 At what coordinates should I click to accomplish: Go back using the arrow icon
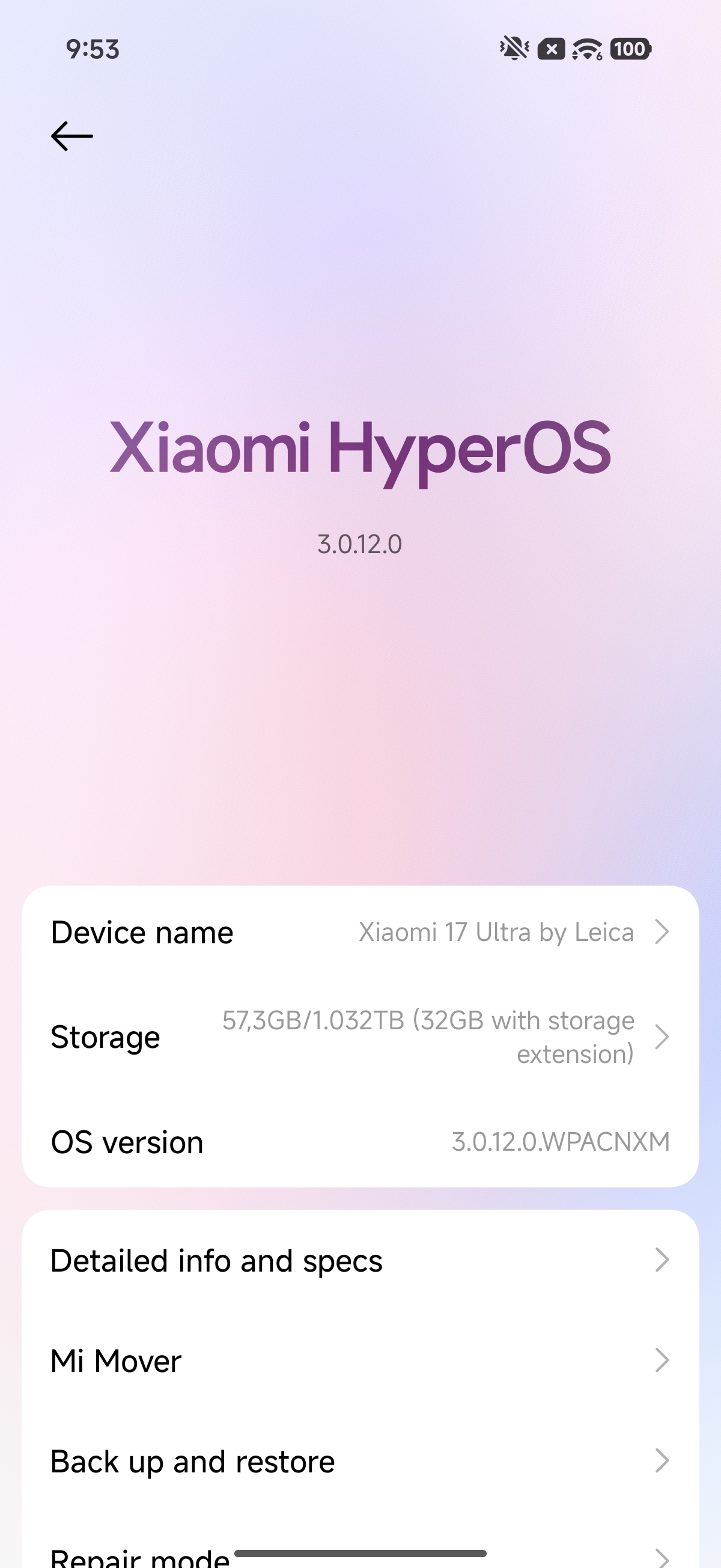[x=71, y=136]
